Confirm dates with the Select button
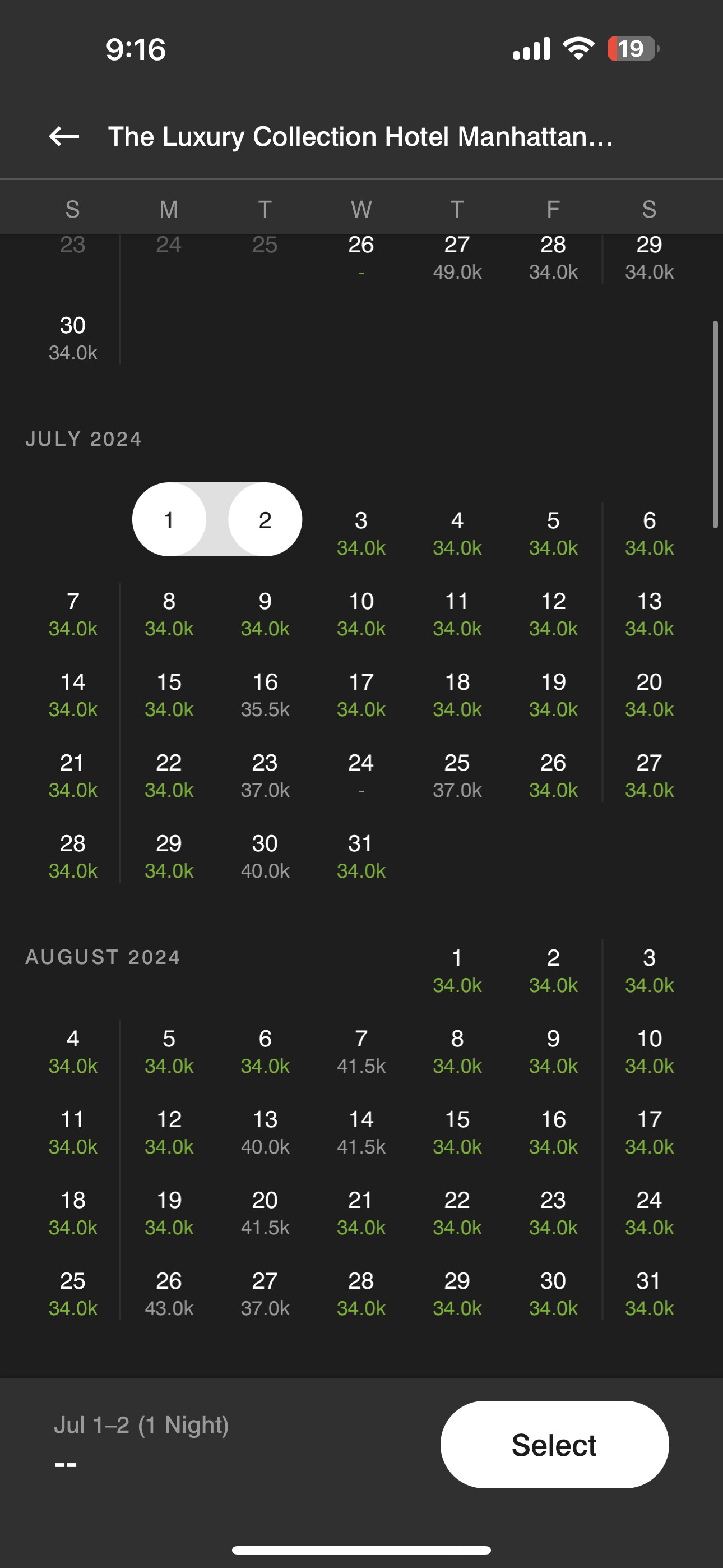The width and height of the screenshot is (723, 1568). tap(554, 1445)
